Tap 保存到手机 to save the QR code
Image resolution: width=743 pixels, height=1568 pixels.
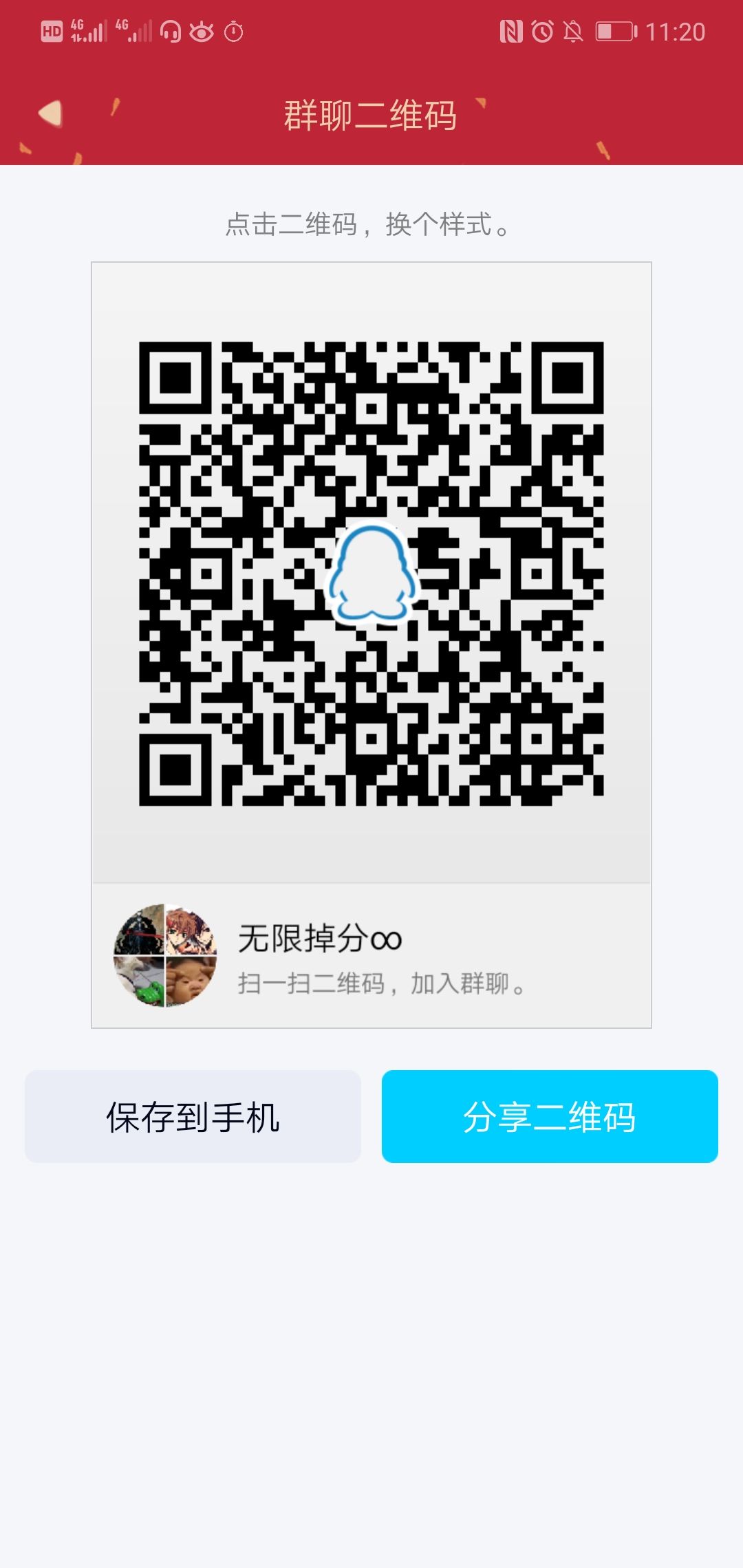193,1116
